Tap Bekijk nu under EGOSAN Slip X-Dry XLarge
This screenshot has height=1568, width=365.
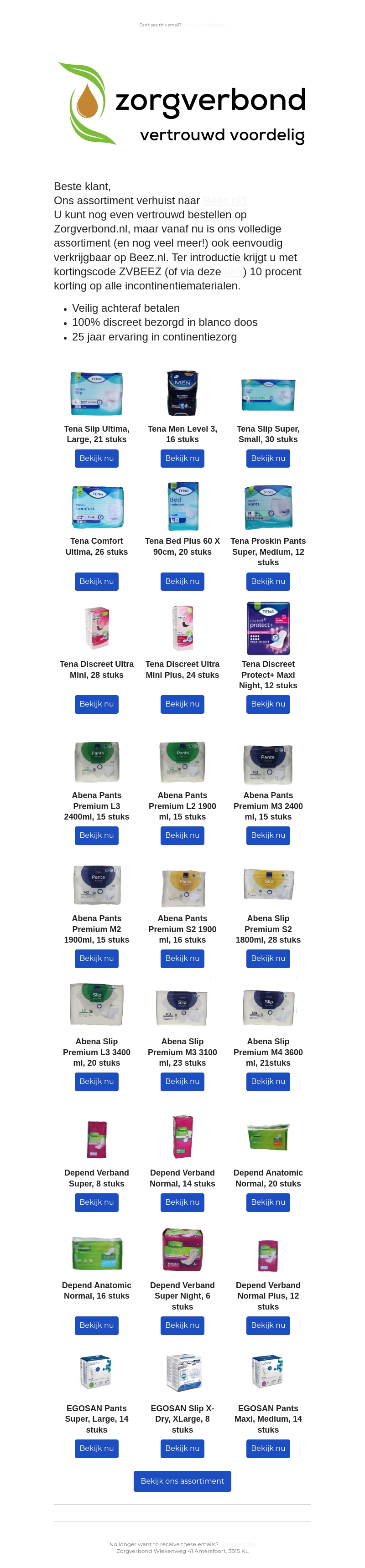click(x=182, y=1448)
